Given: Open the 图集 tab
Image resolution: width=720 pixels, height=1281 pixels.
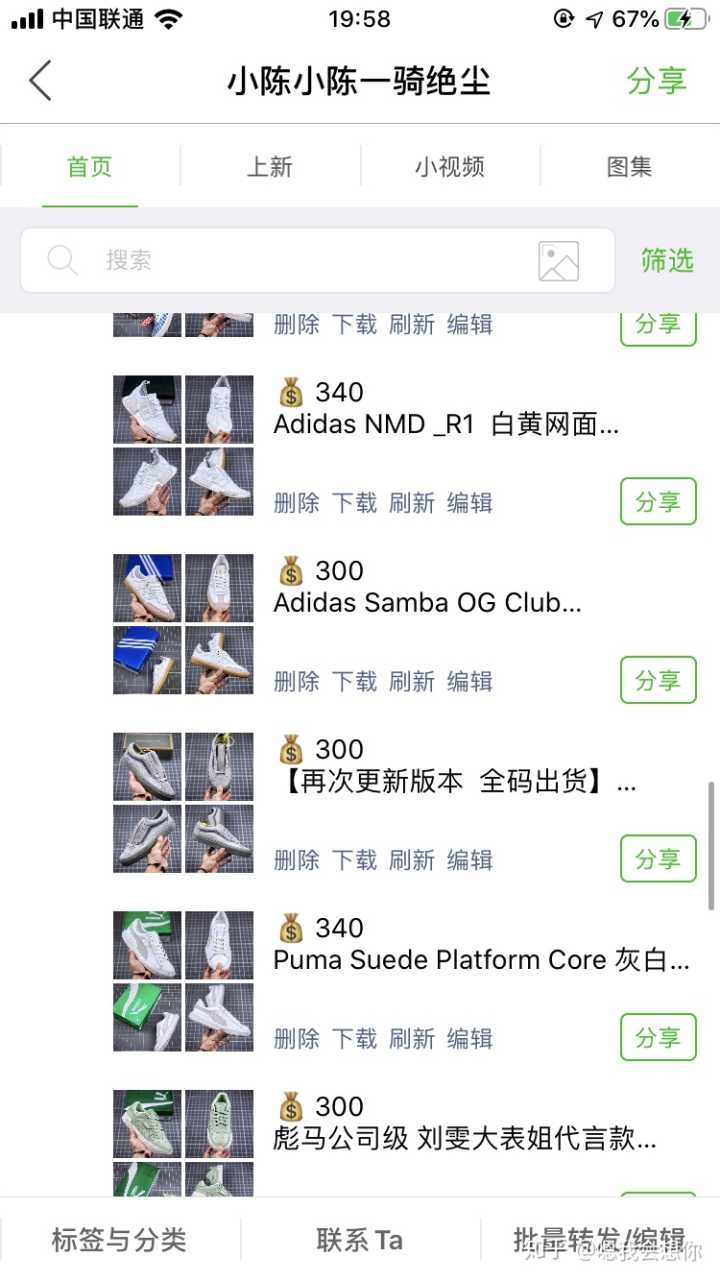Looking at the screenshot, I should click(x=629, y=166).
